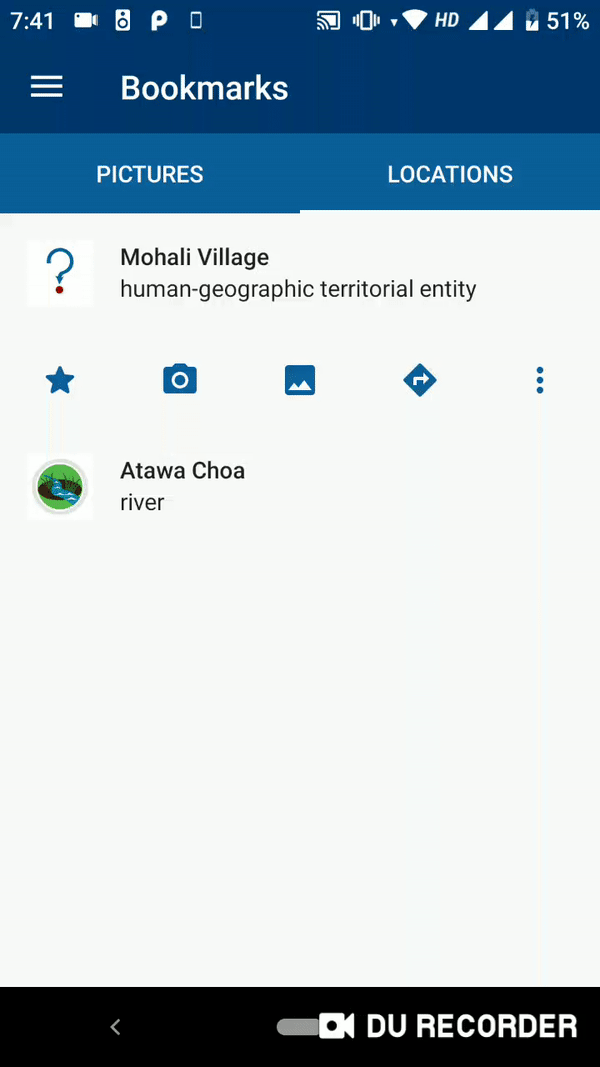600x1067 pixels.
Task: Open the three-dot overflow menu
Action: pyautogui.click(x=540, y=380)
